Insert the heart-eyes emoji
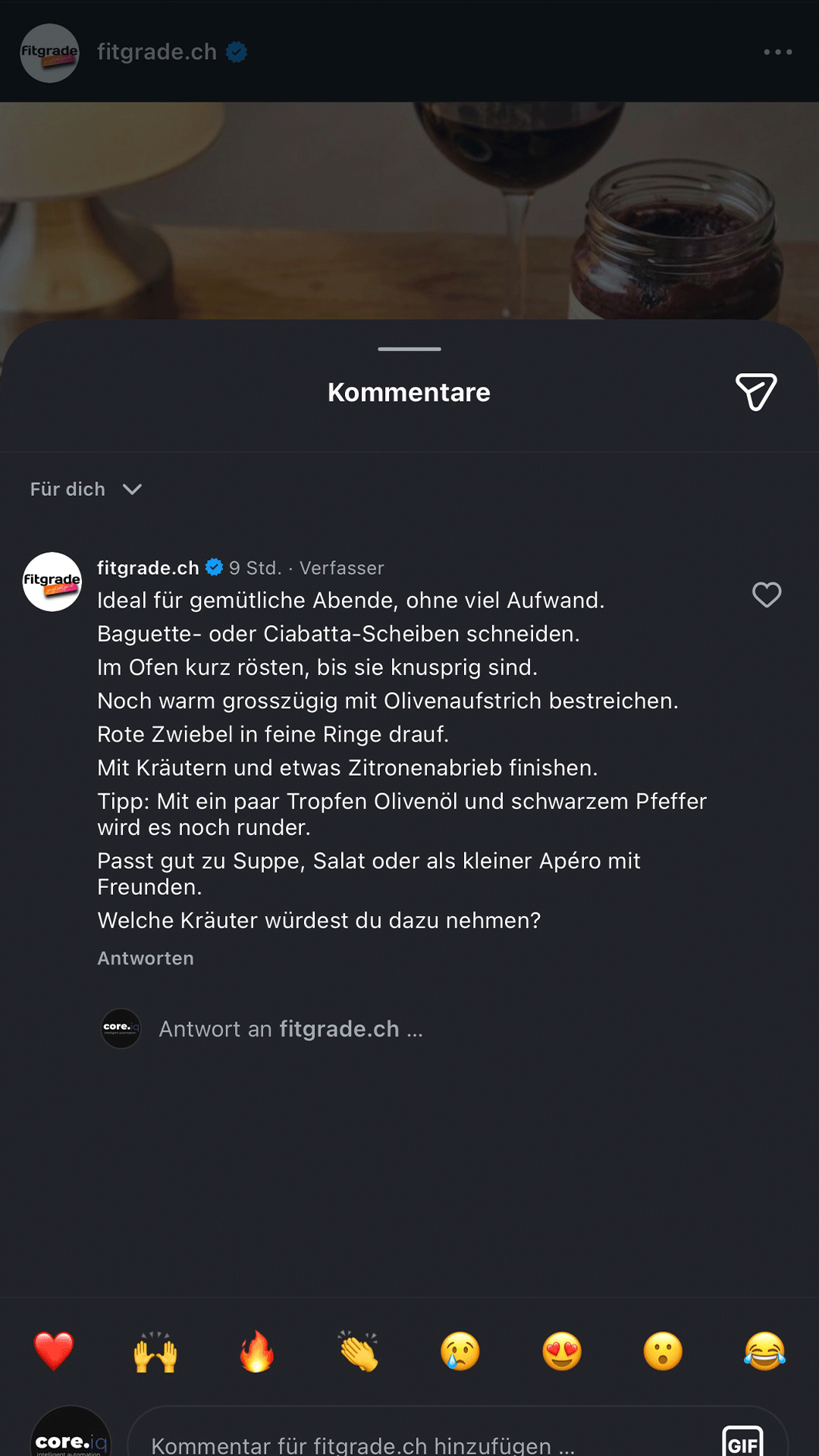The width and height of the screenshot is (819, 1456). (x=562, y=1351)
